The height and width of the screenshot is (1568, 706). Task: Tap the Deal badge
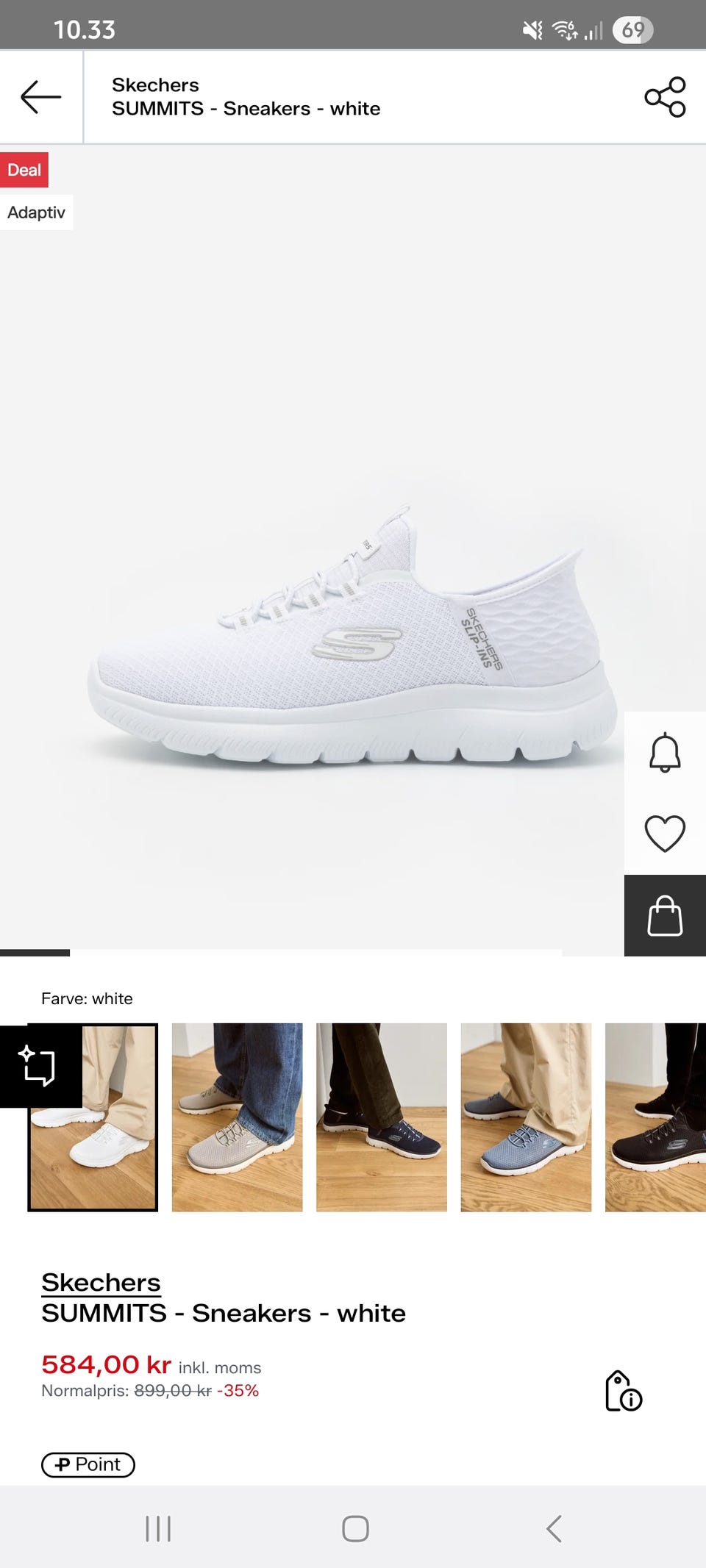pos(24,170)
